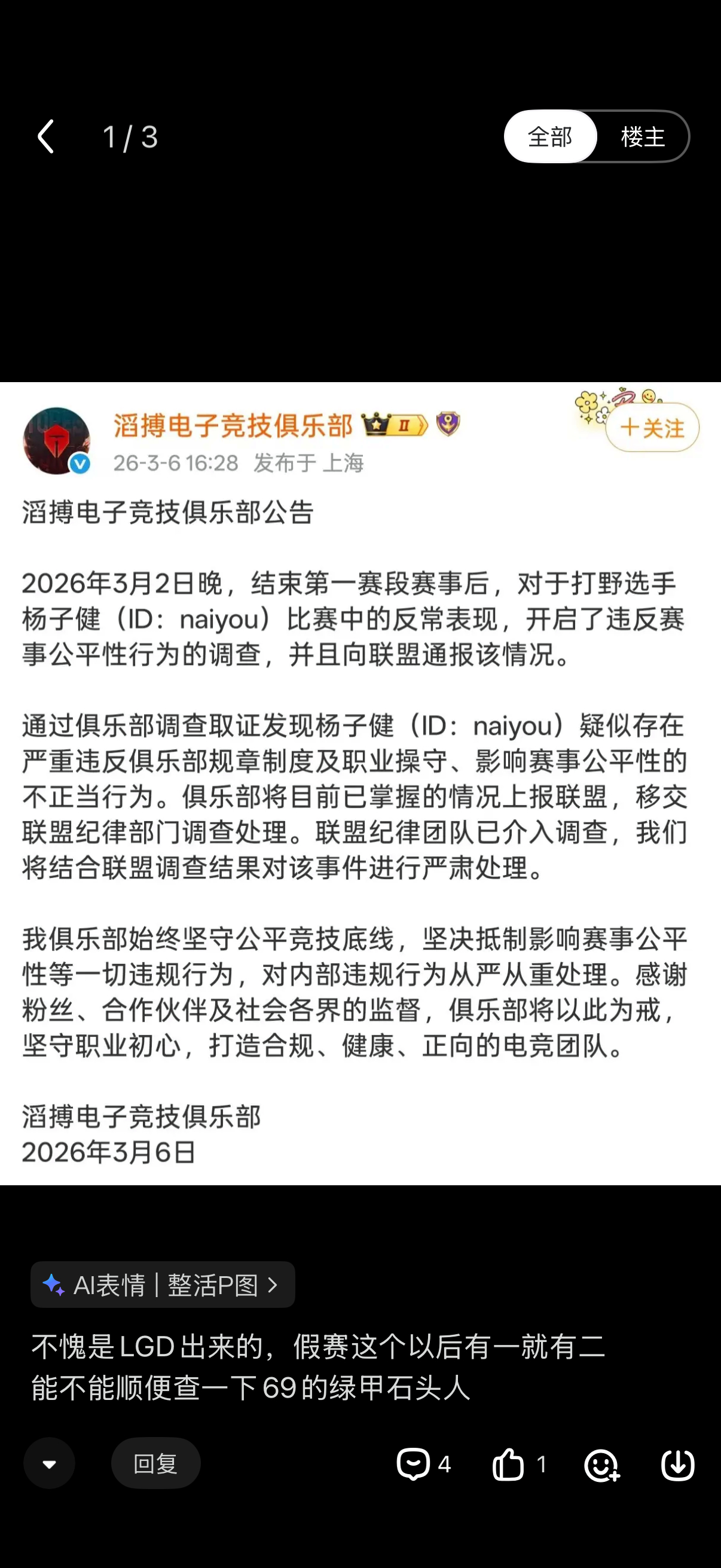Open the comments with 4 replies
This screenshot has height=1568, width=721.
423,1464
